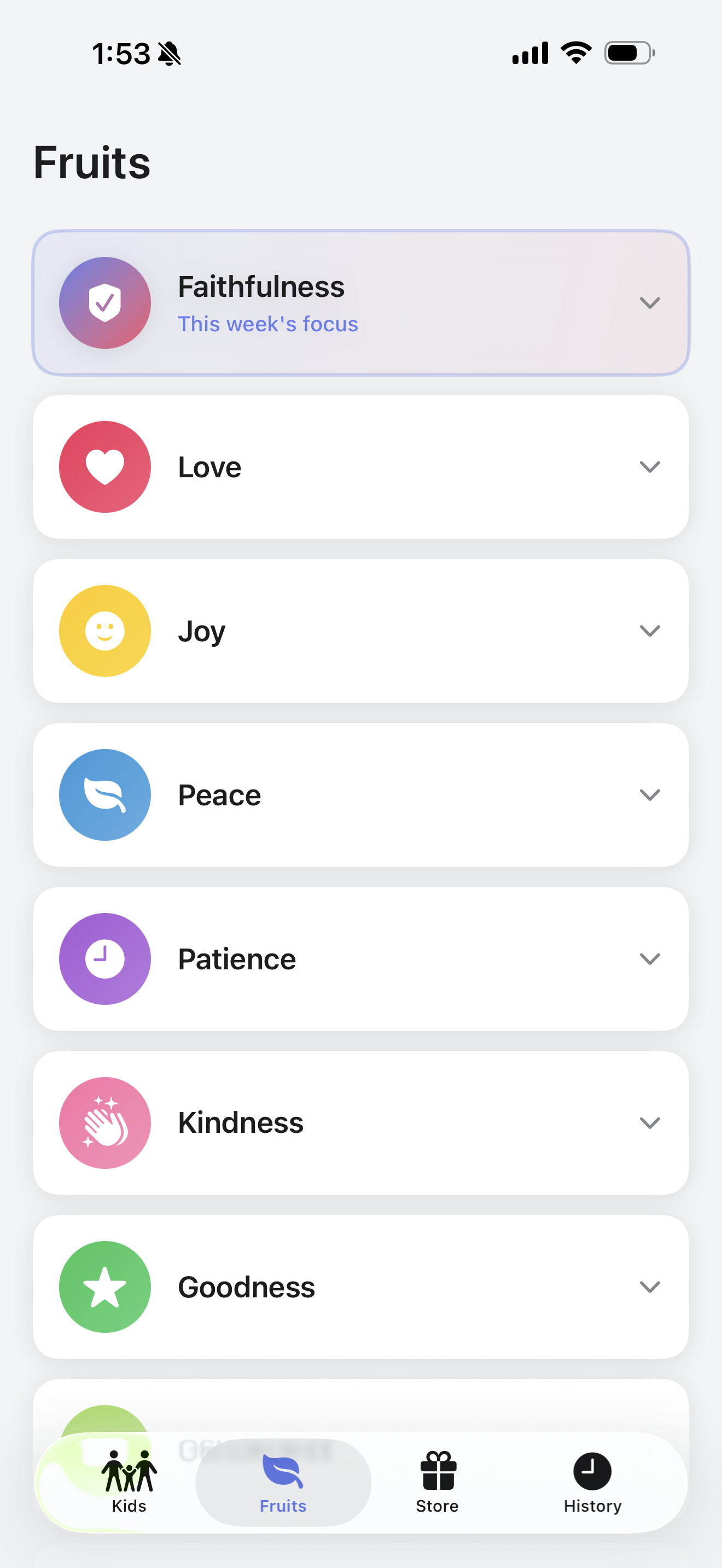Tap the yellow smiley Joy icon
This screenshot has height=1568, width=722.
click(x=104, y=630)
